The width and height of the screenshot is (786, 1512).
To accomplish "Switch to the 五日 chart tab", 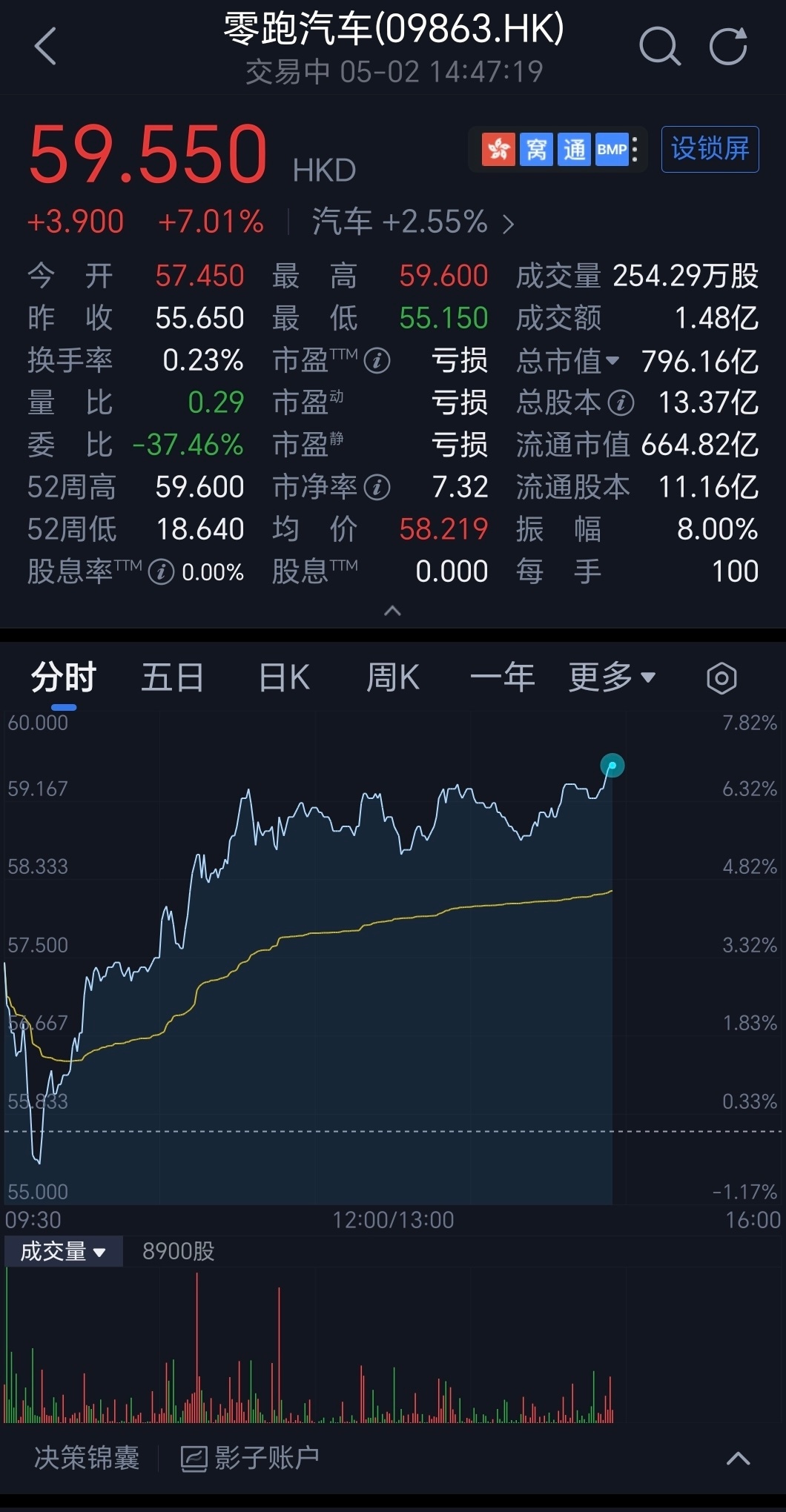I will coord(172,677).
